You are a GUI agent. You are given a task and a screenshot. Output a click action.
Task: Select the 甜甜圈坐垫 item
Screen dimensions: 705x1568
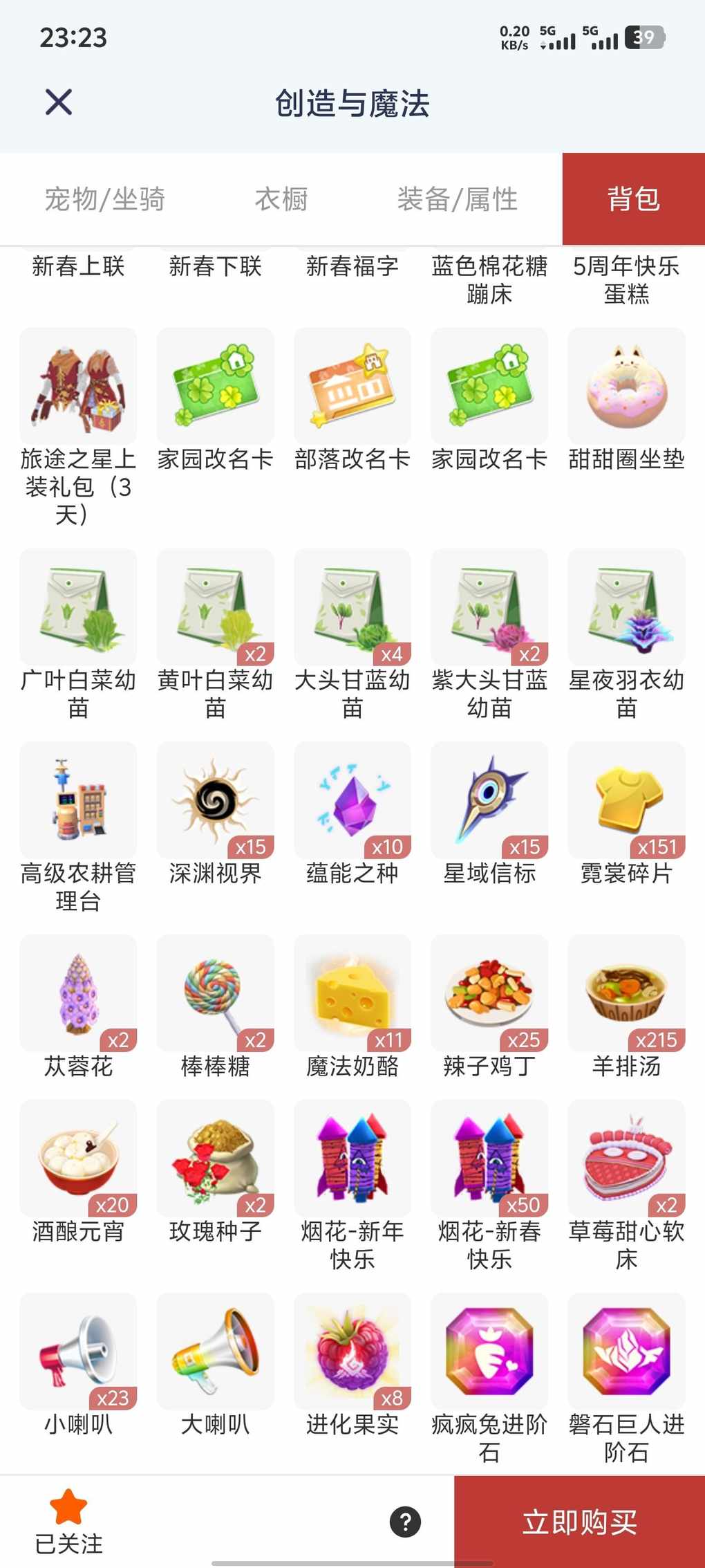(626, 386)
